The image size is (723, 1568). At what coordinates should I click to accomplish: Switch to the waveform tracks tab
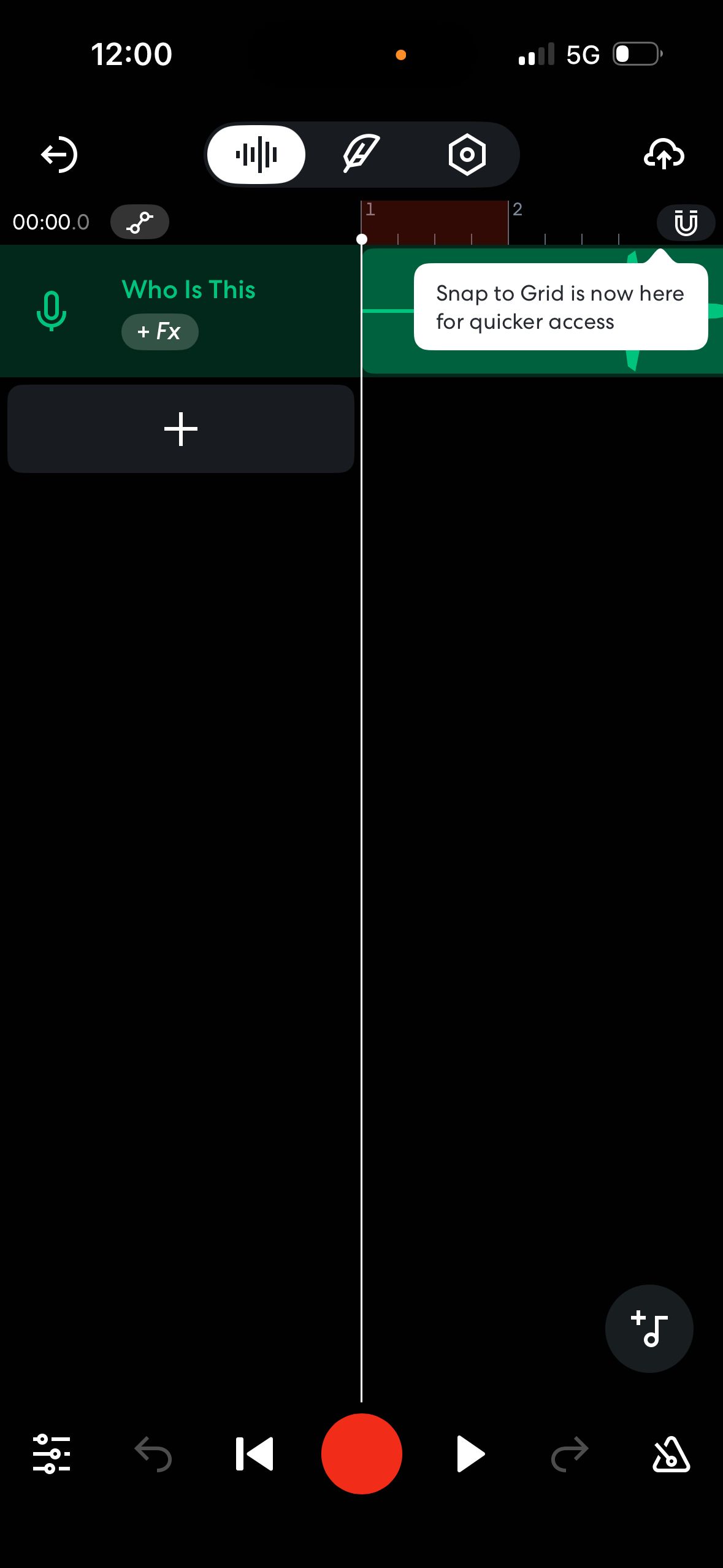tap(256, 155)
